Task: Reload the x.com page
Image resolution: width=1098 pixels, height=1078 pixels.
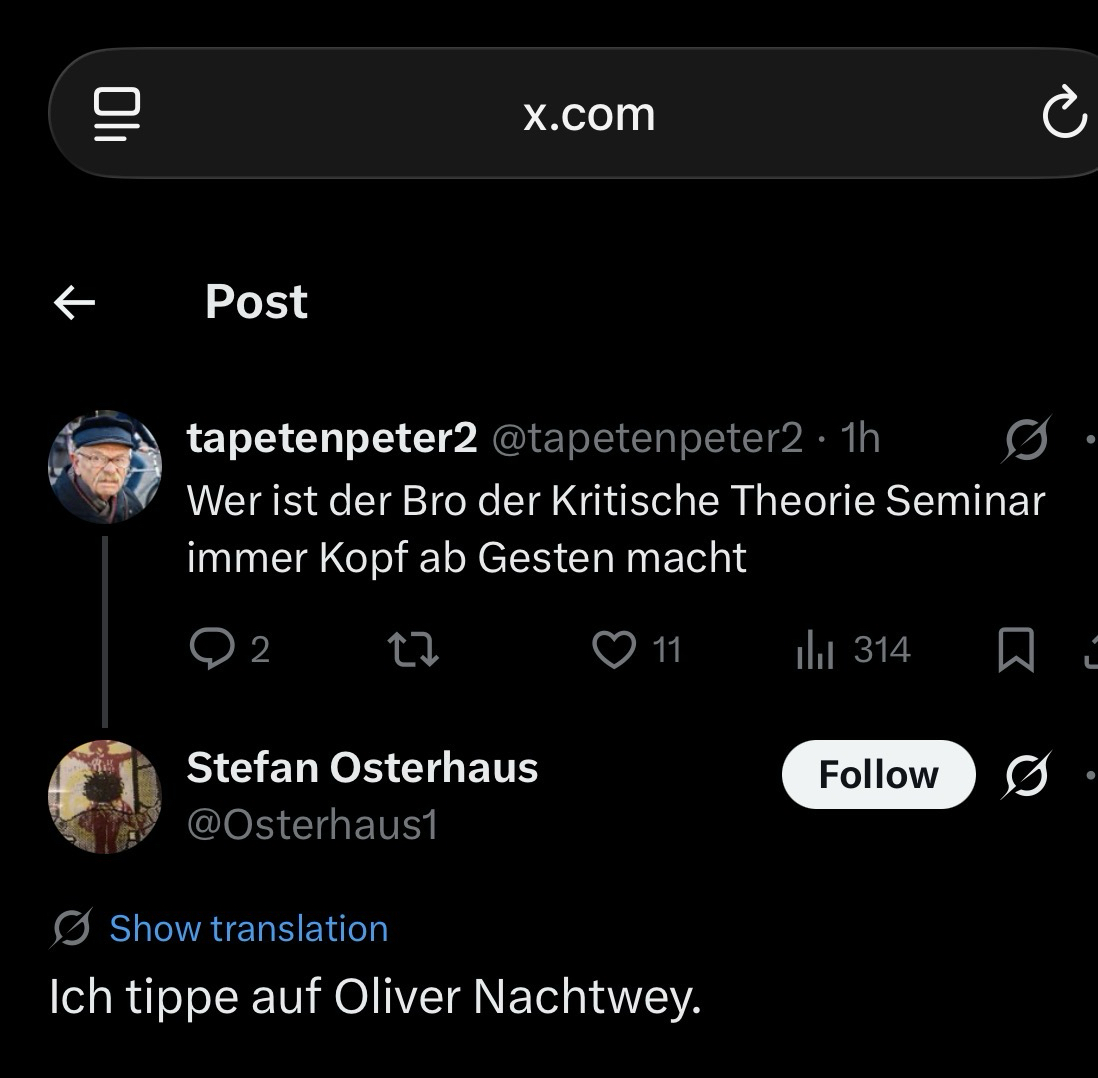Action: tap(1063, 113)
